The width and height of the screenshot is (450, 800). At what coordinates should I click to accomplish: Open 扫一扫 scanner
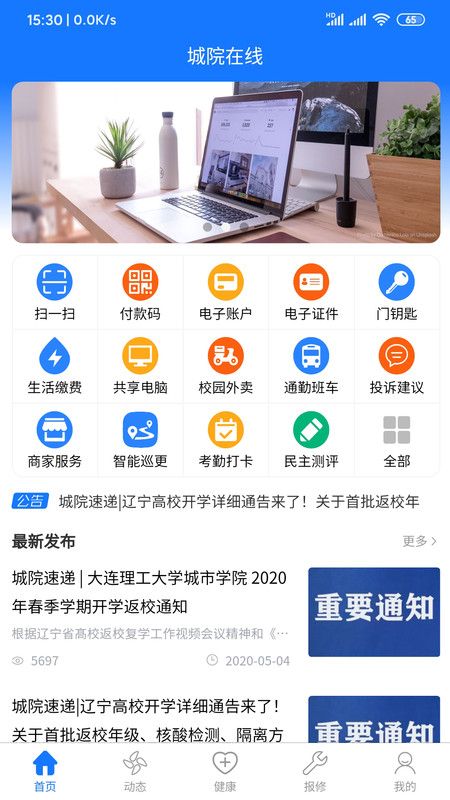coord(55,293)
